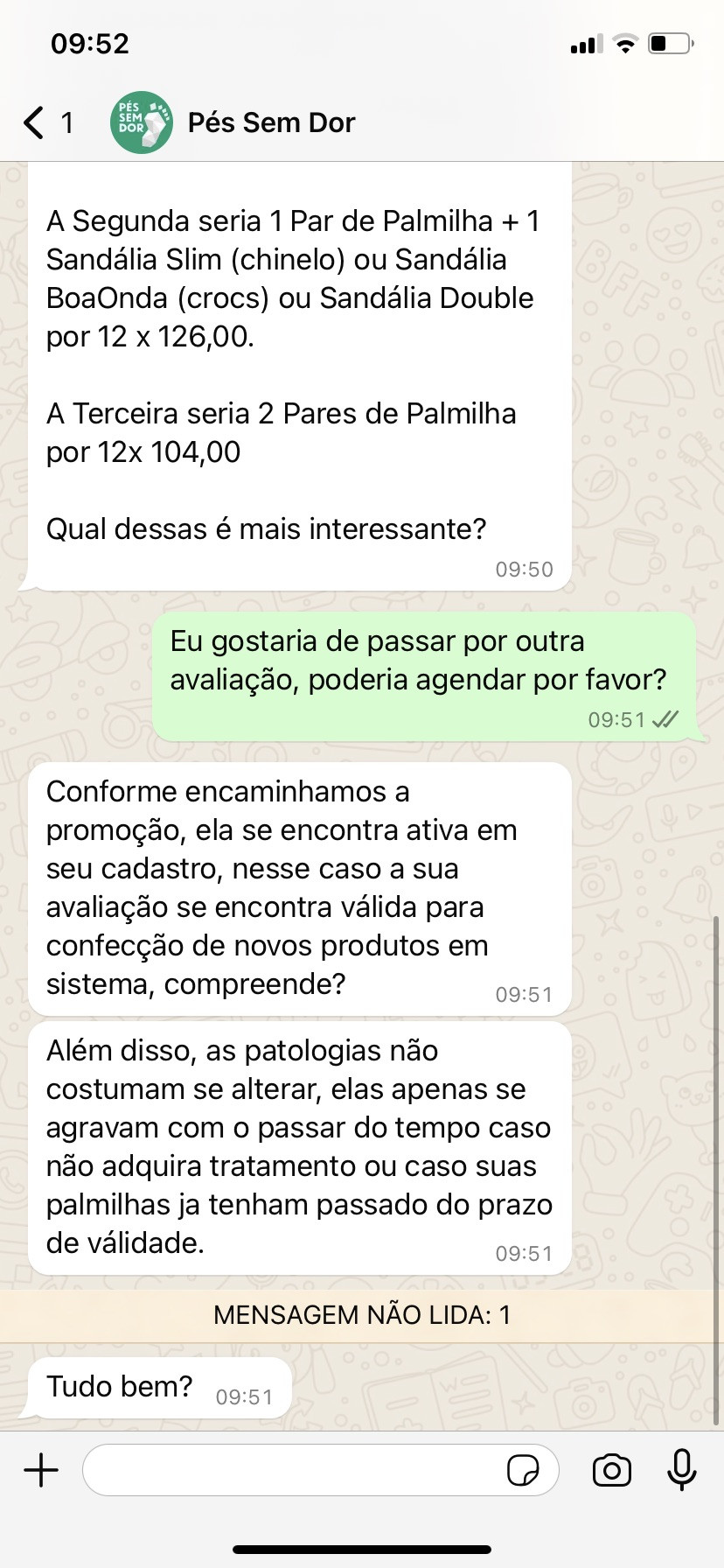Screen dimensions: 724x1568
Task: Open the camera to take a photo
Action: pyautogui.click(x=611, y=1470)
